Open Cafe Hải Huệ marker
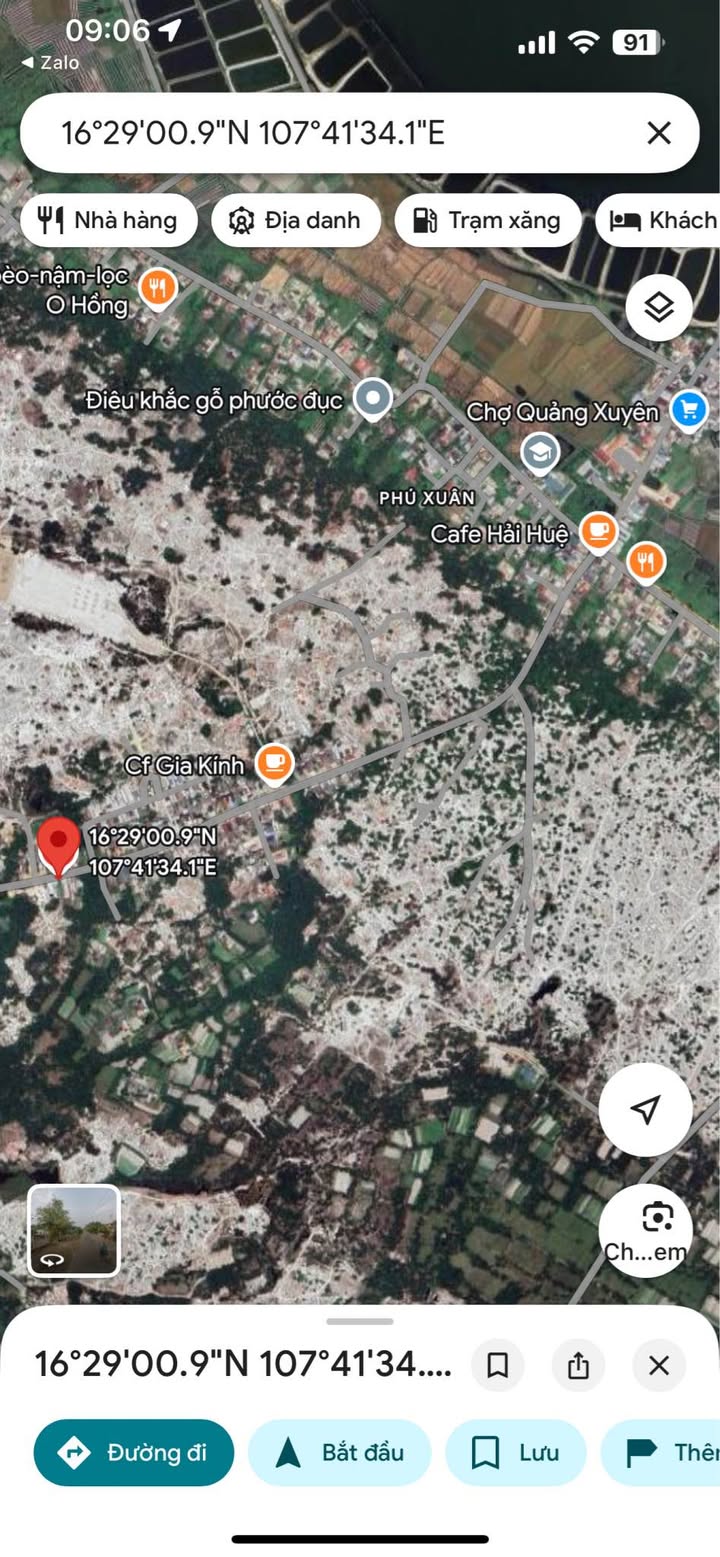720x1557 pixels. click(x=598, y=531)
